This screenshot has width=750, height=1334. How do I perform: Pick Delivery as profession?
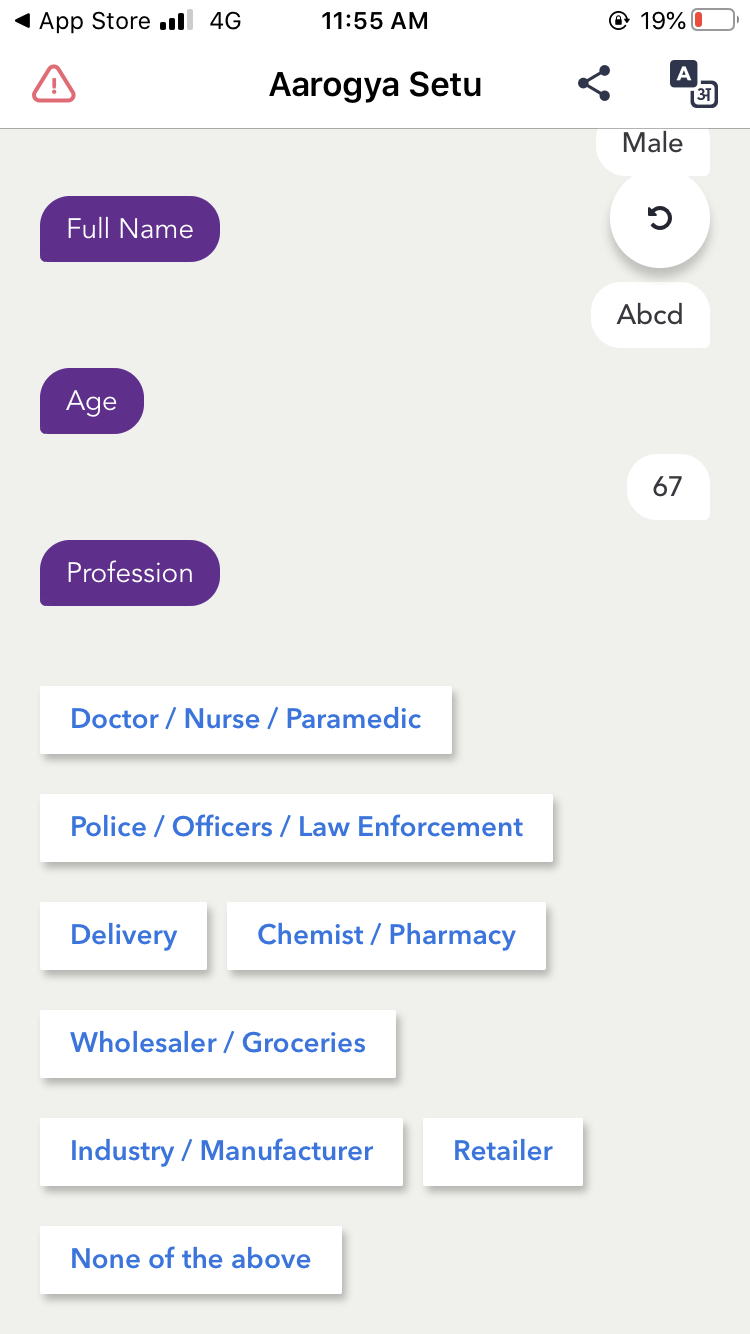pos(123,935)
